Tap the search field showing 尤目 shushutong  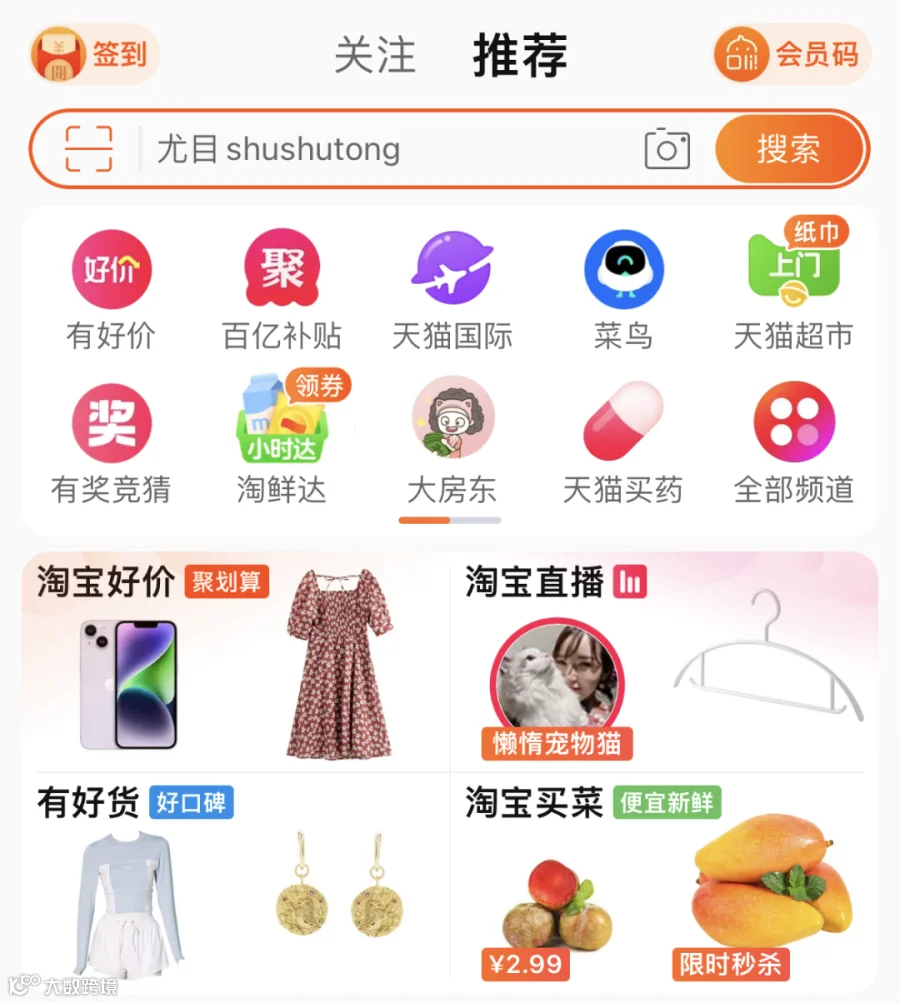(x=390, y=149)
